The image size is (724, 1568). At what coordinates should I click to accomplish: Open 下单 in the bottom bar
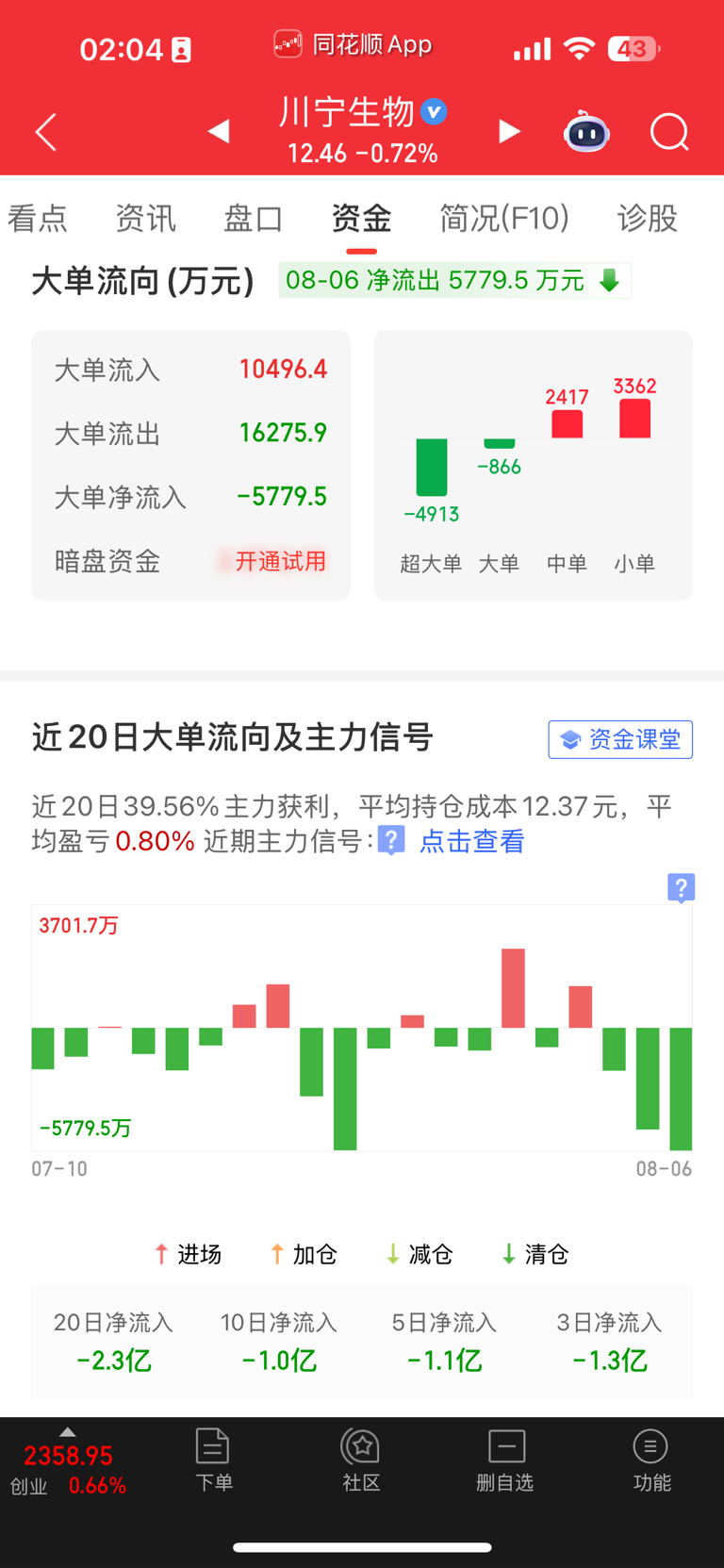pyautogui.click(x=214, y=1460)
